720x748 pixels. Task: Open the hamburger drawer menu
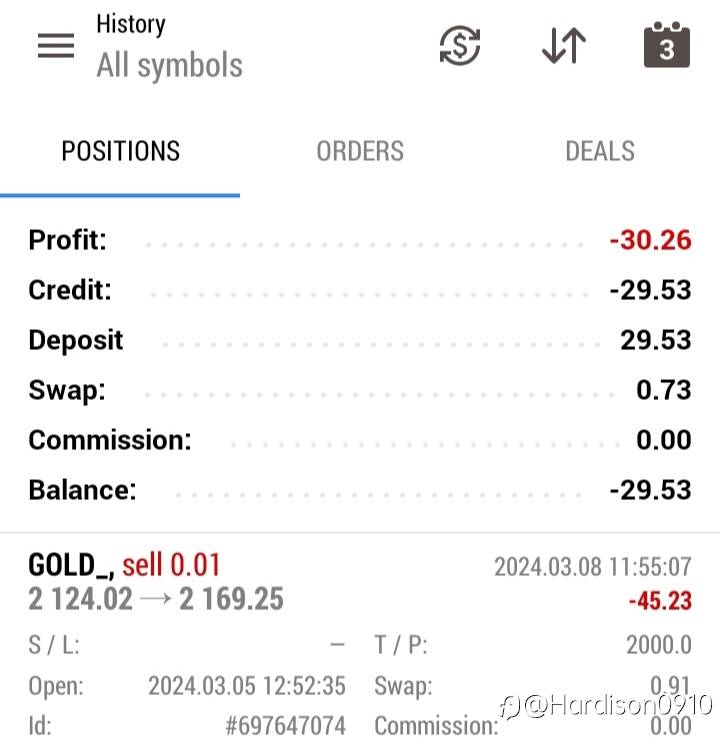56,46
